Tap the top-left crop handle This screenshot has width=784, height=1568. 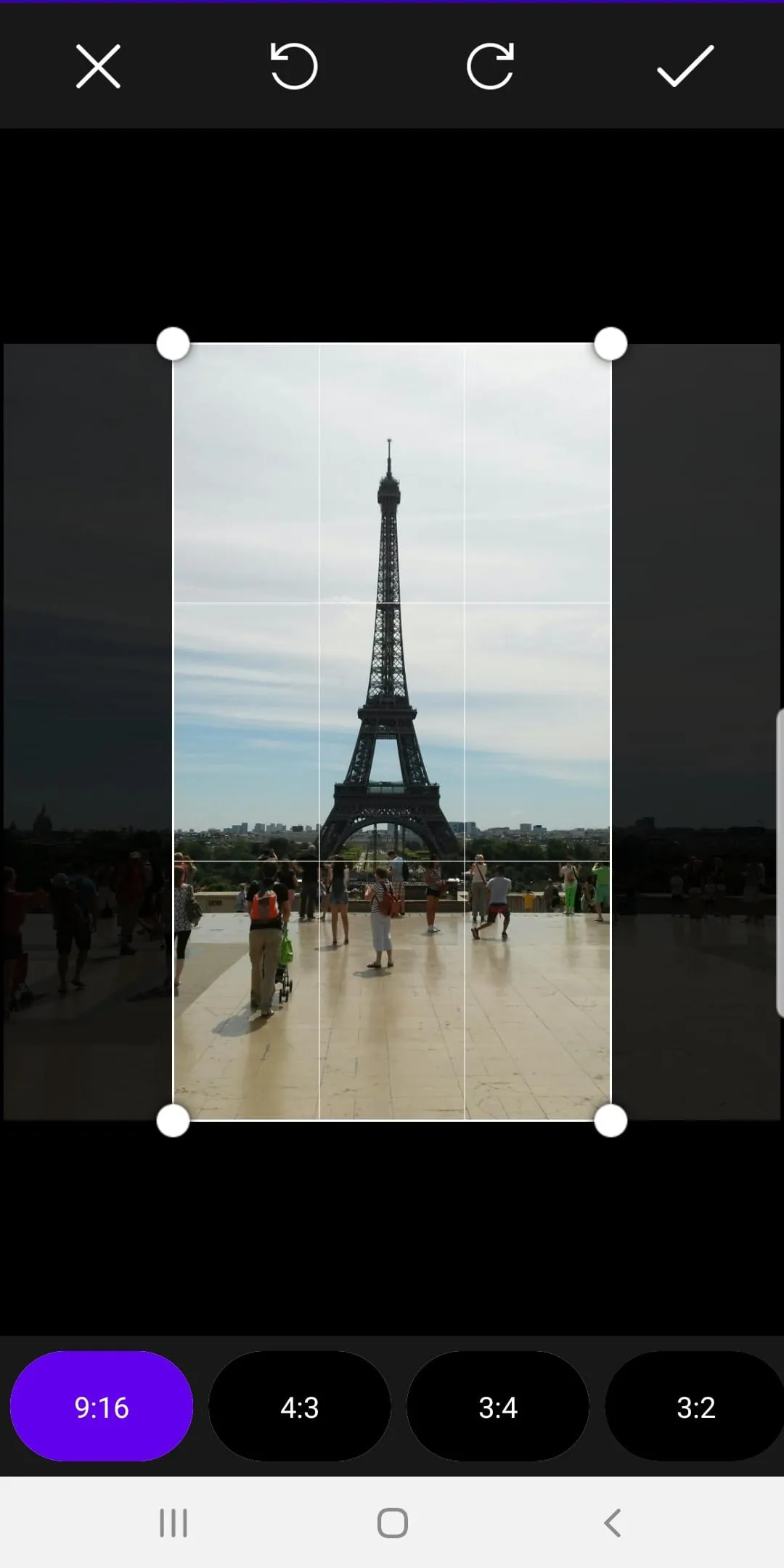(173, 344)
